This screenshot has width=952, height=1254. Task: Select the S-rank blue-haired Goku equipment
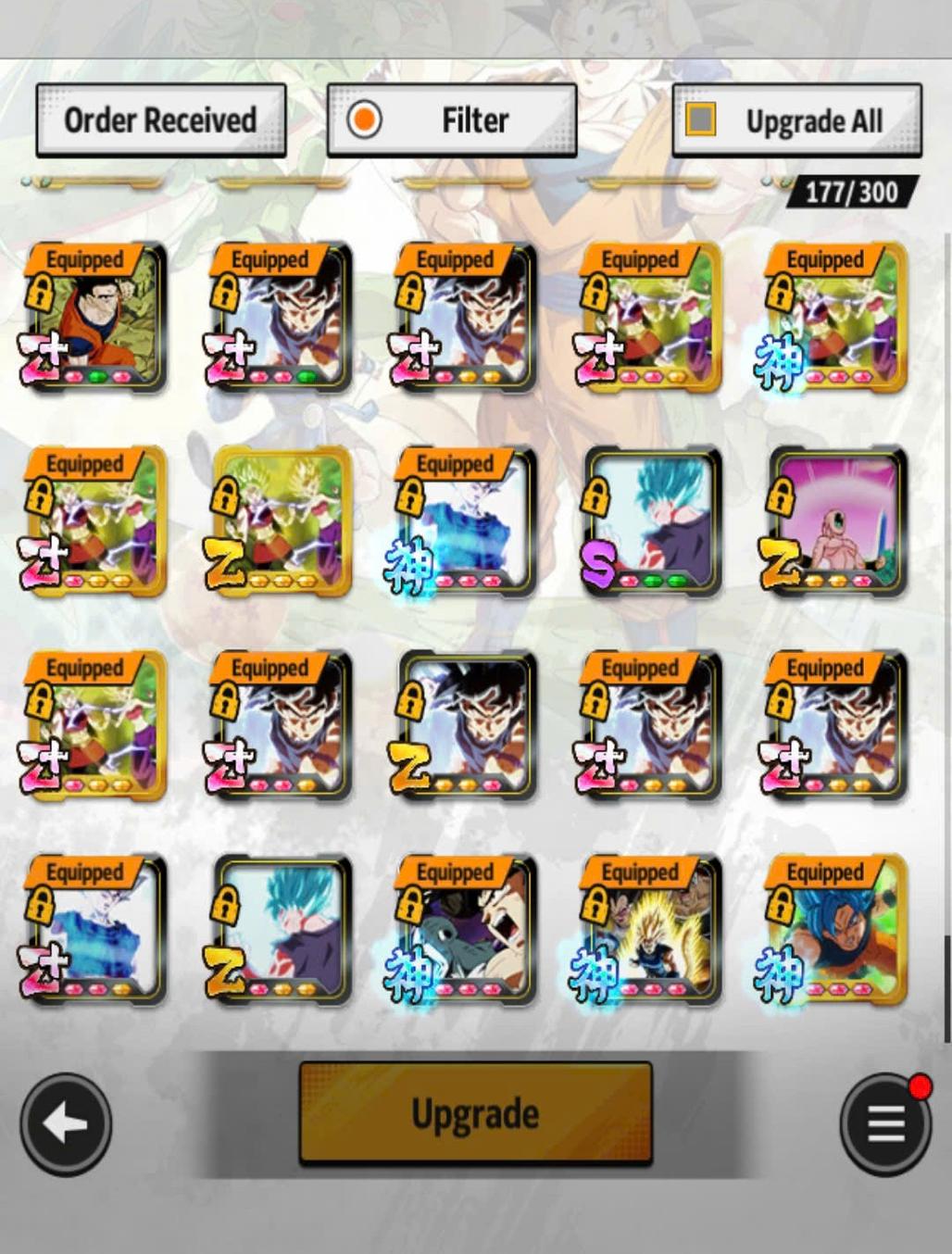pos(652,522)
